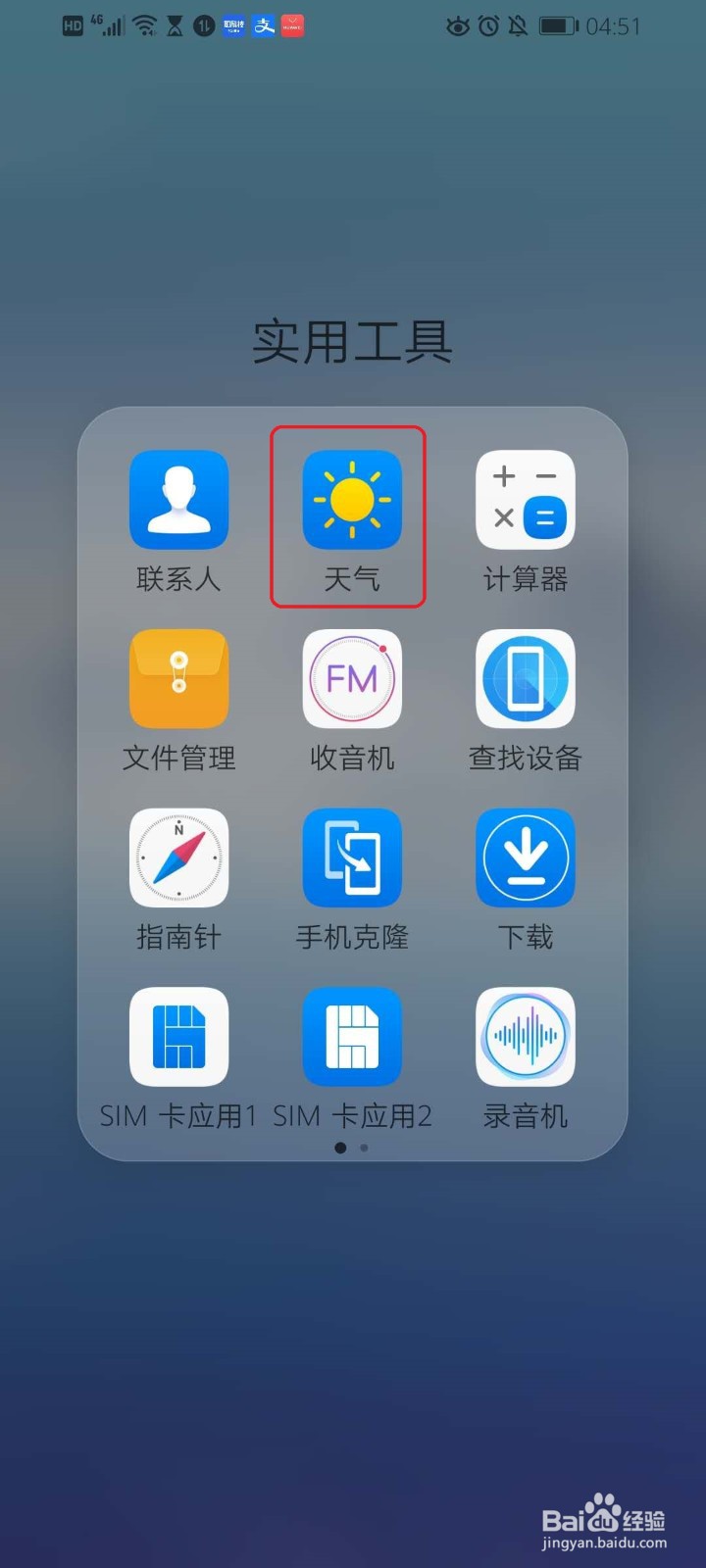Tap the Wi-Fi signal indicator
706x1568 pixels.
coord(143,24)
